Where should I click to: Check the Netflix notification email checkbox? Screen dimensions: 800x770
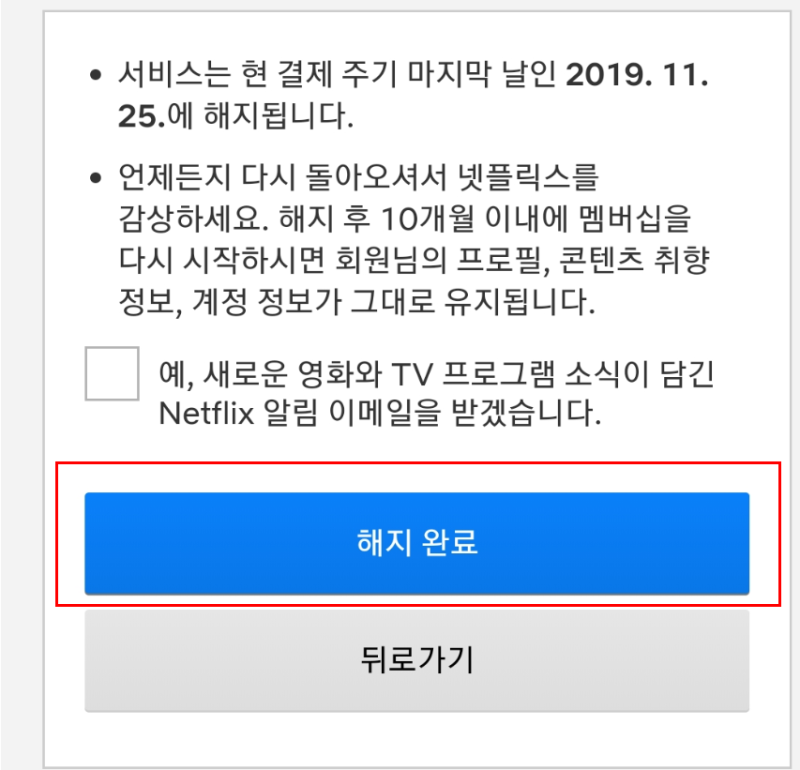112,374
